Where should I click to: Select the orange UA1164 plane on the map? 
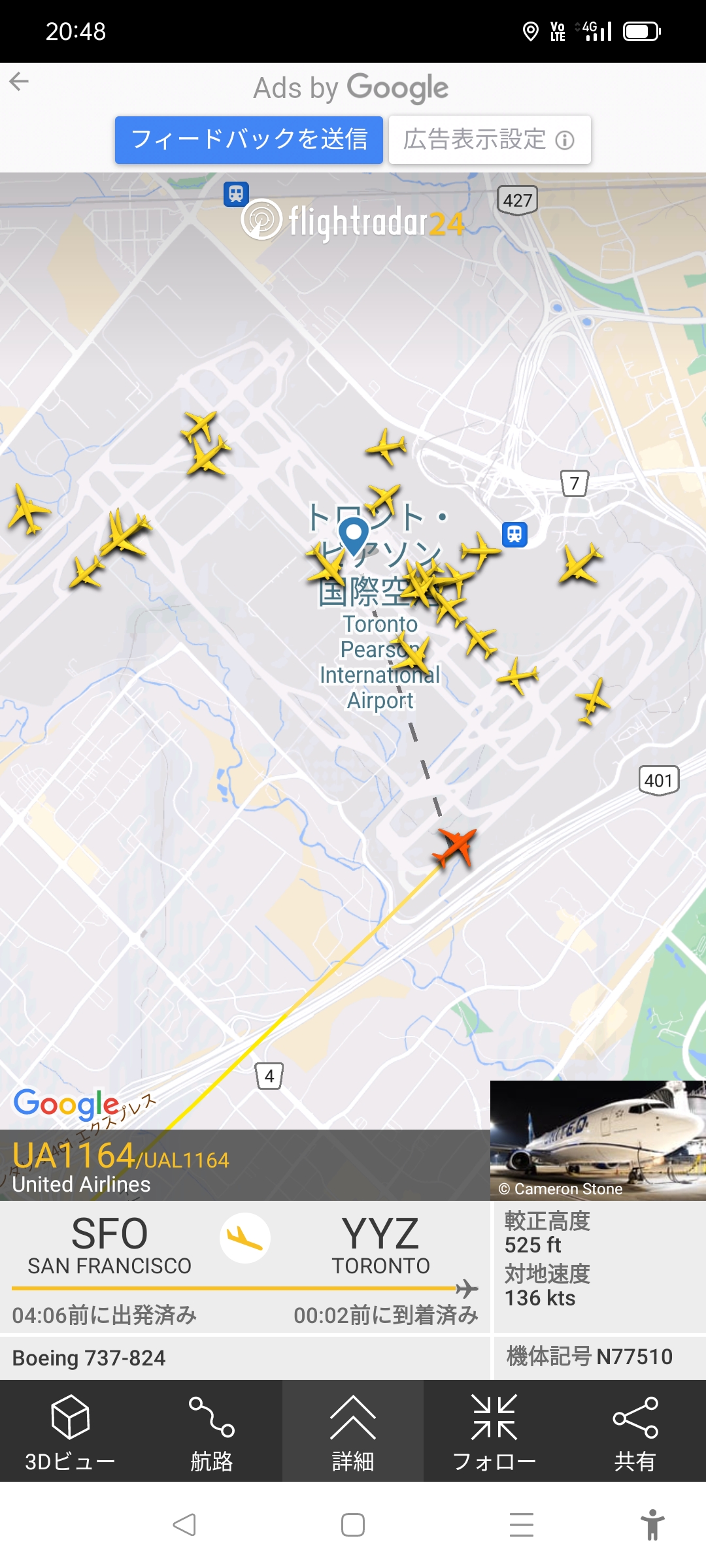(455, 846)
